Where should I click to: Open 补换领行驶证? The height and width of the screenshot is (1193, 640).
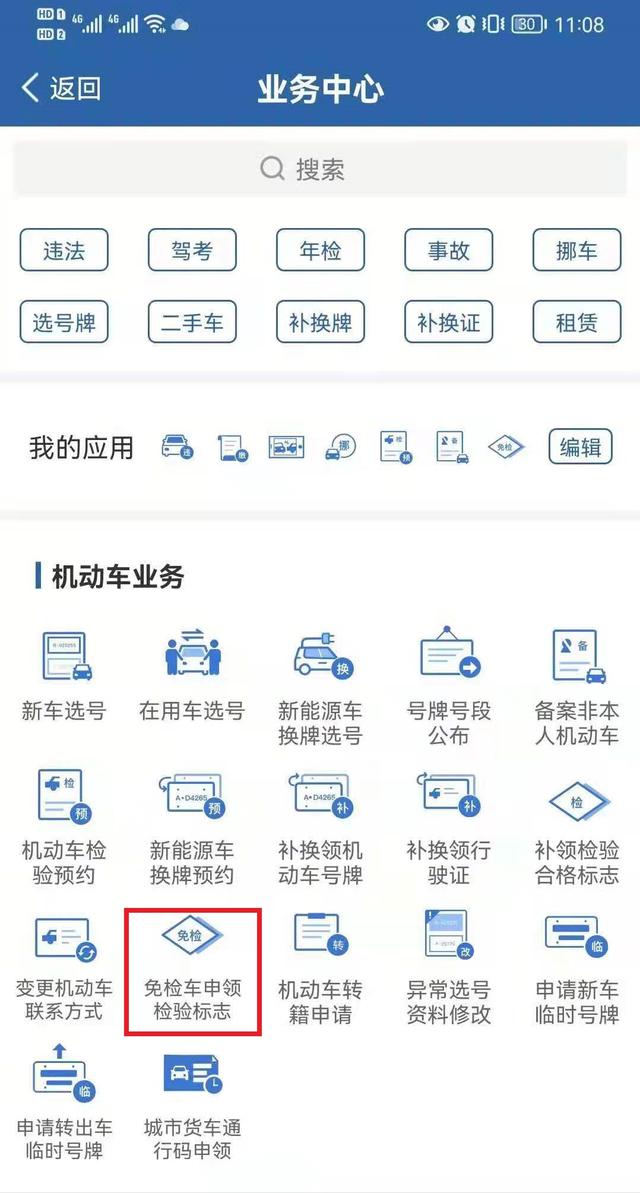pos(448,826)
